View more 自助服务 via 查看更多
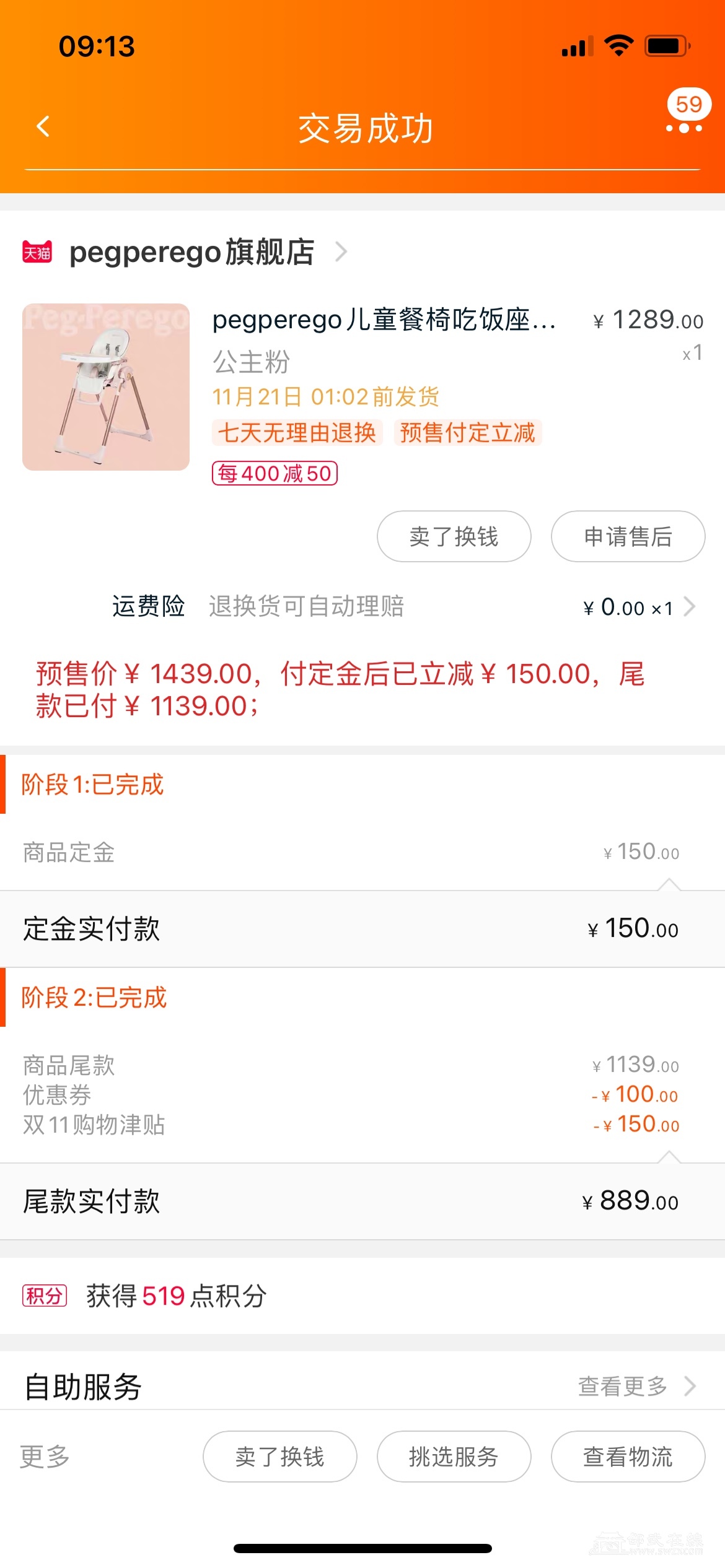The height and width of the screenshot is (1568, 725). coord(635,1386)
